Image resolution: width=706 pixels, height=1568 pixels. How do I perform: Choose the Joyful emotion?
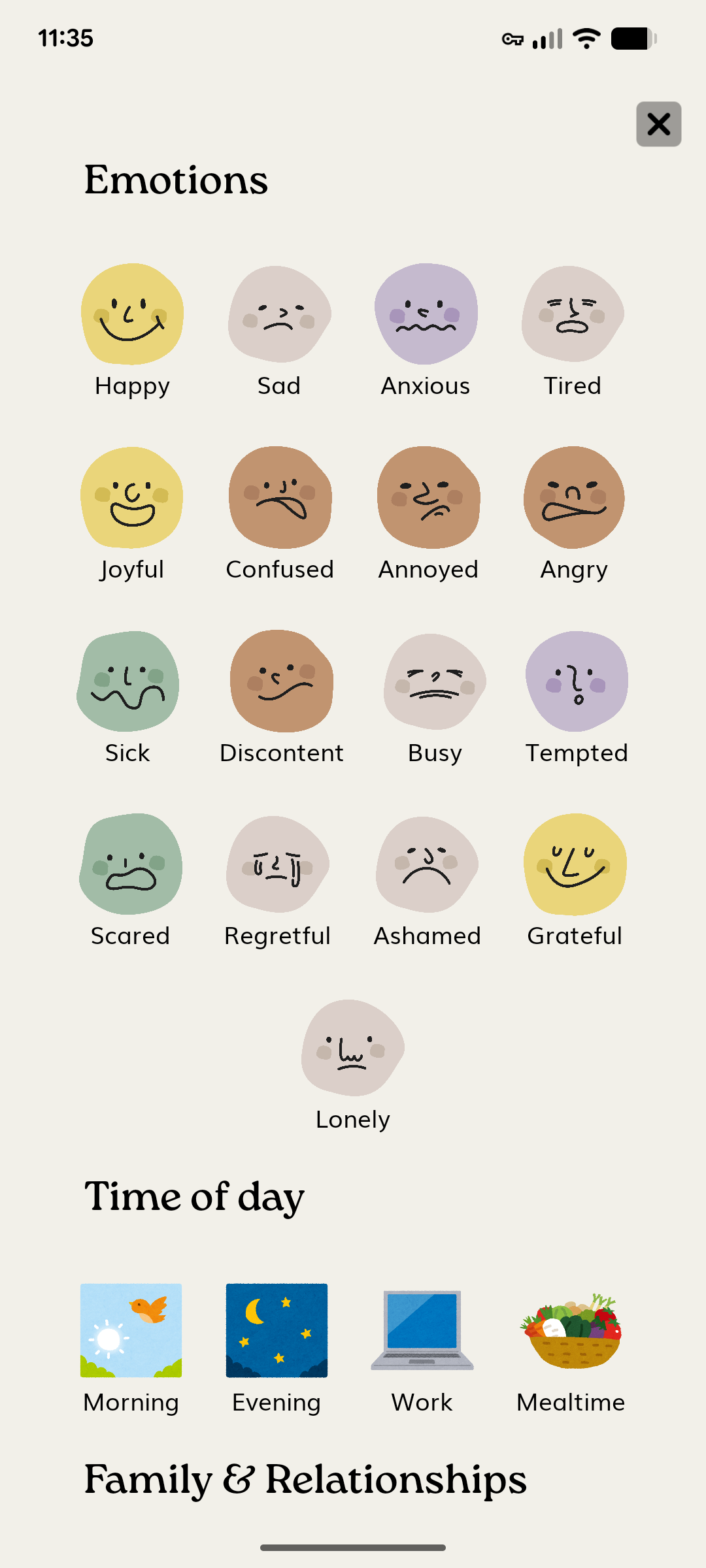[x=132, y=498]
